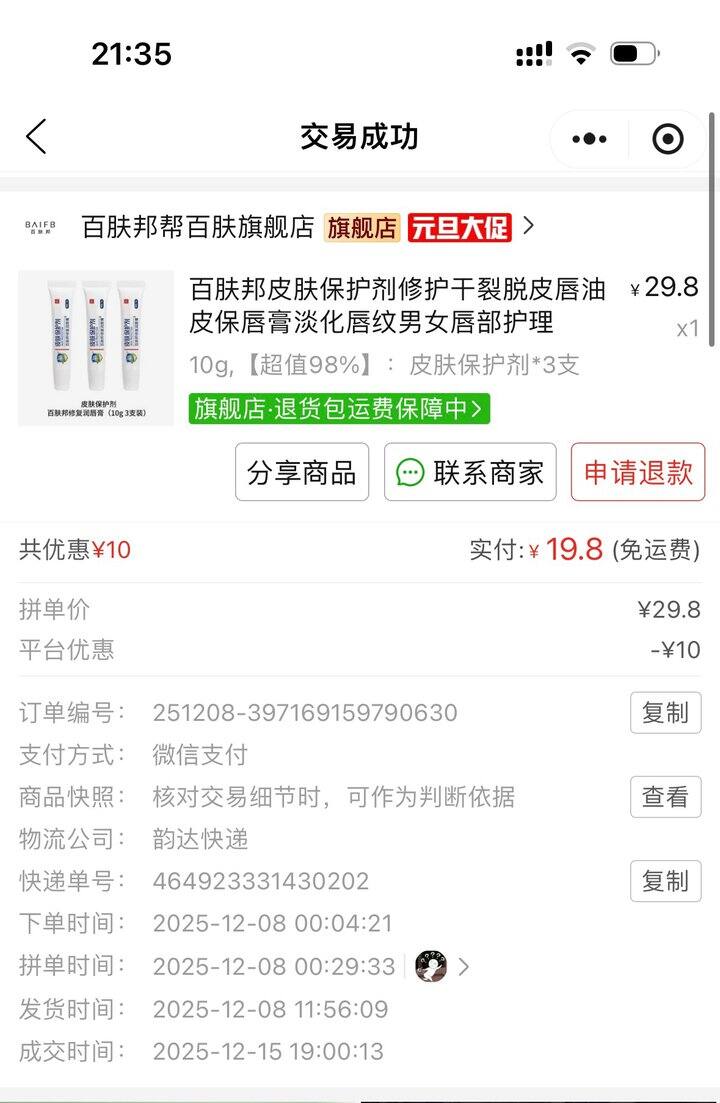This screenshot has height=1103, width=720.
Task: View the product snapshot via 查看
Action: 665,797
